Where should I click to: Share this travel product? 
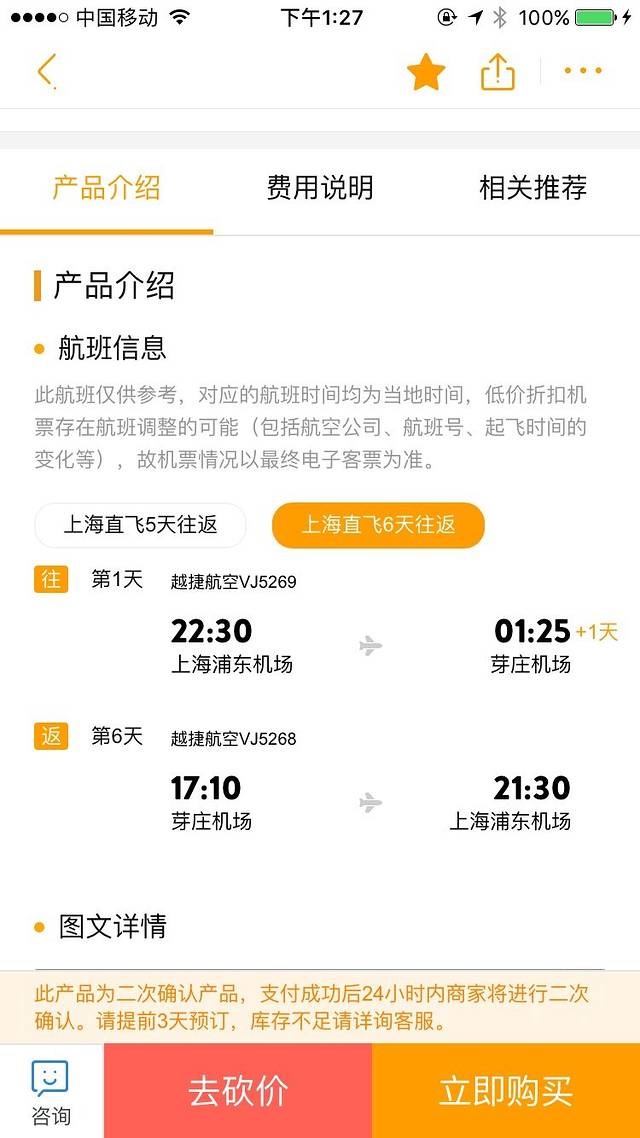coord(497,72)
